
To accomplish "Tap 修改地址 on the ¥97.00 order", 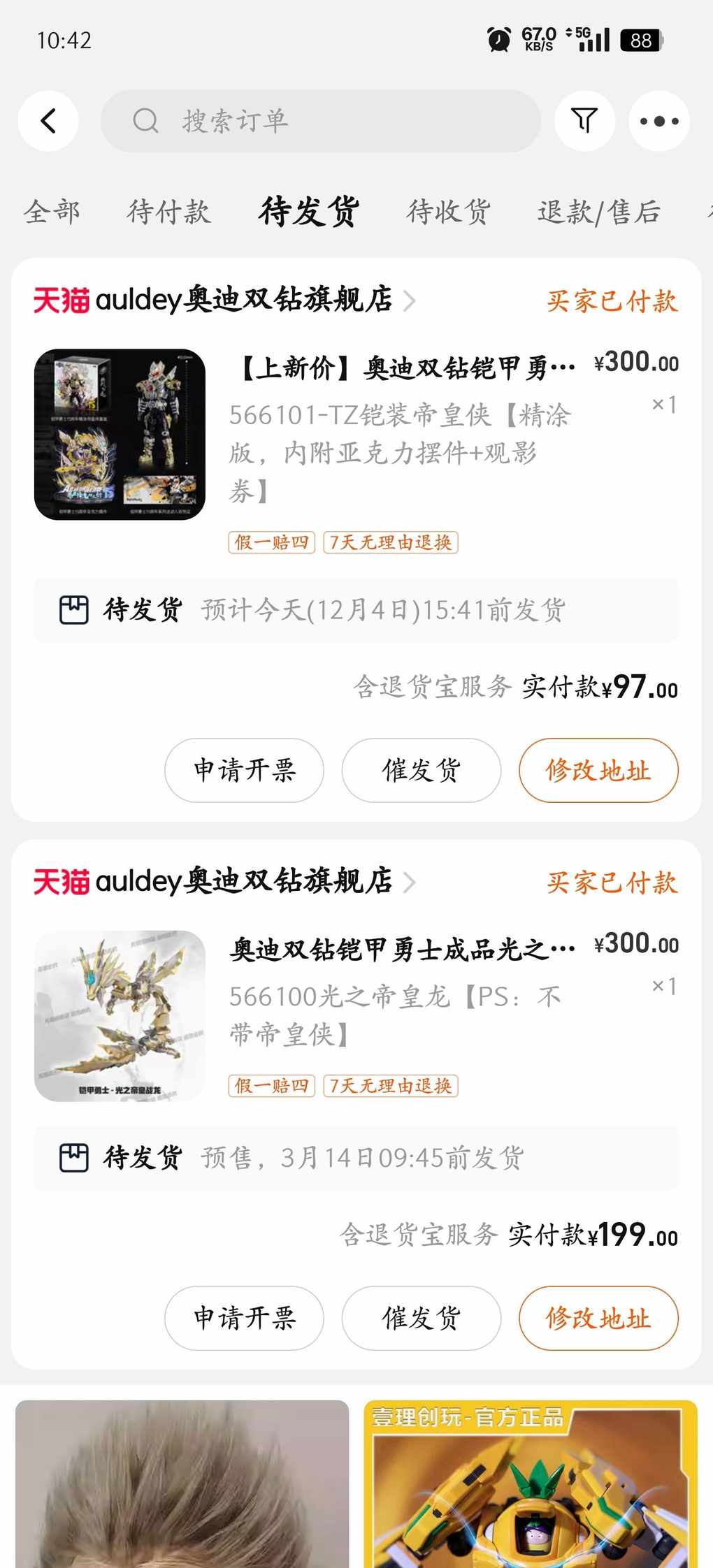I will click(598, 770).
